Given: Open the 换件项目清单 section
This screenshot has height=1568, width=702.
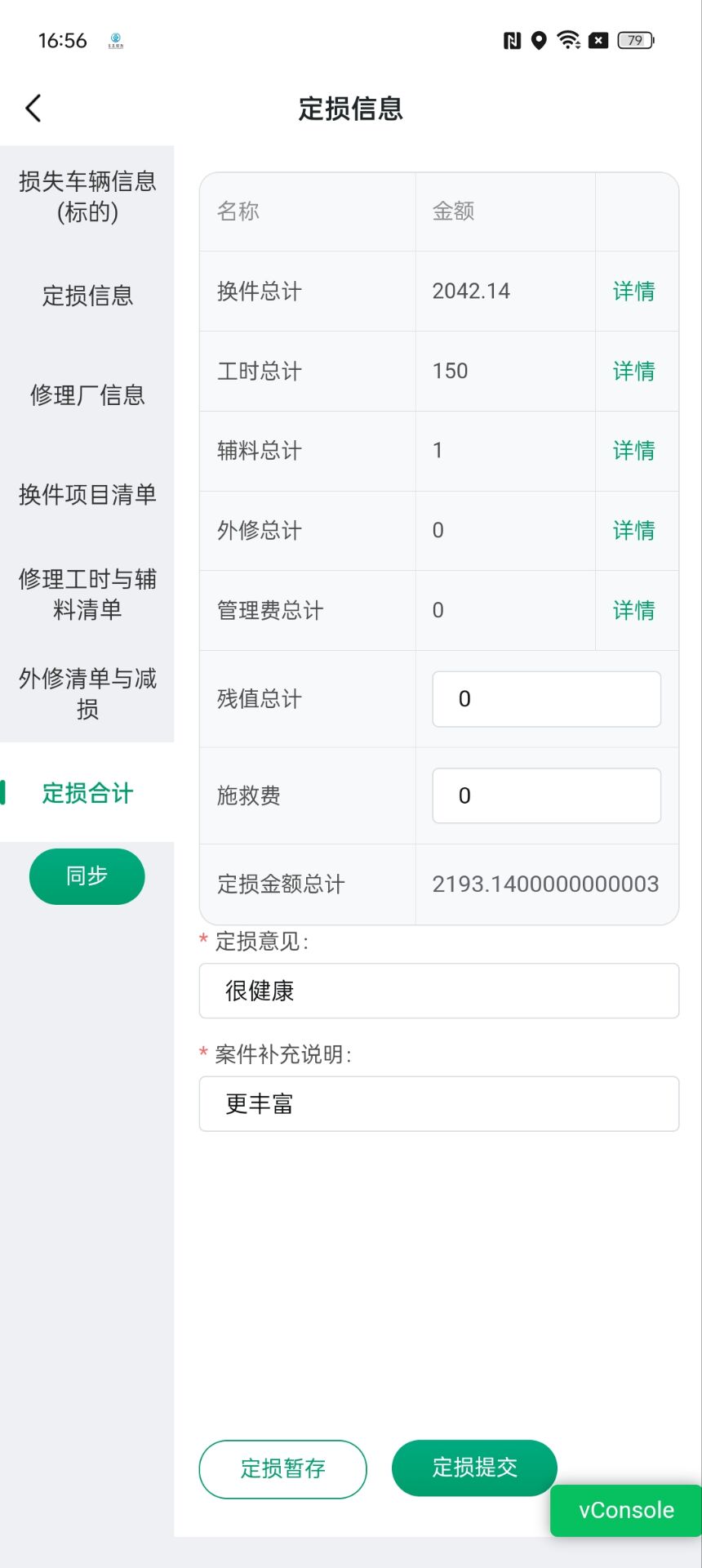Looking at the screenshot, I should tap(87, 494).
